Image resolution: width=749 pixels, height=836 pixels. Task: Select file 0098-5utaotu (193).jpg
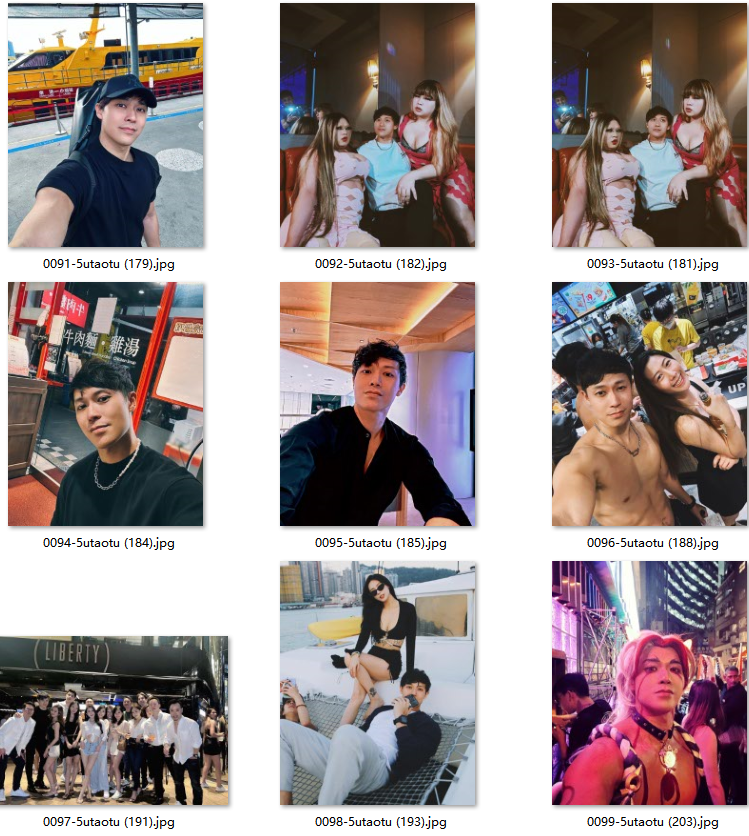click(x=377, y=683)
